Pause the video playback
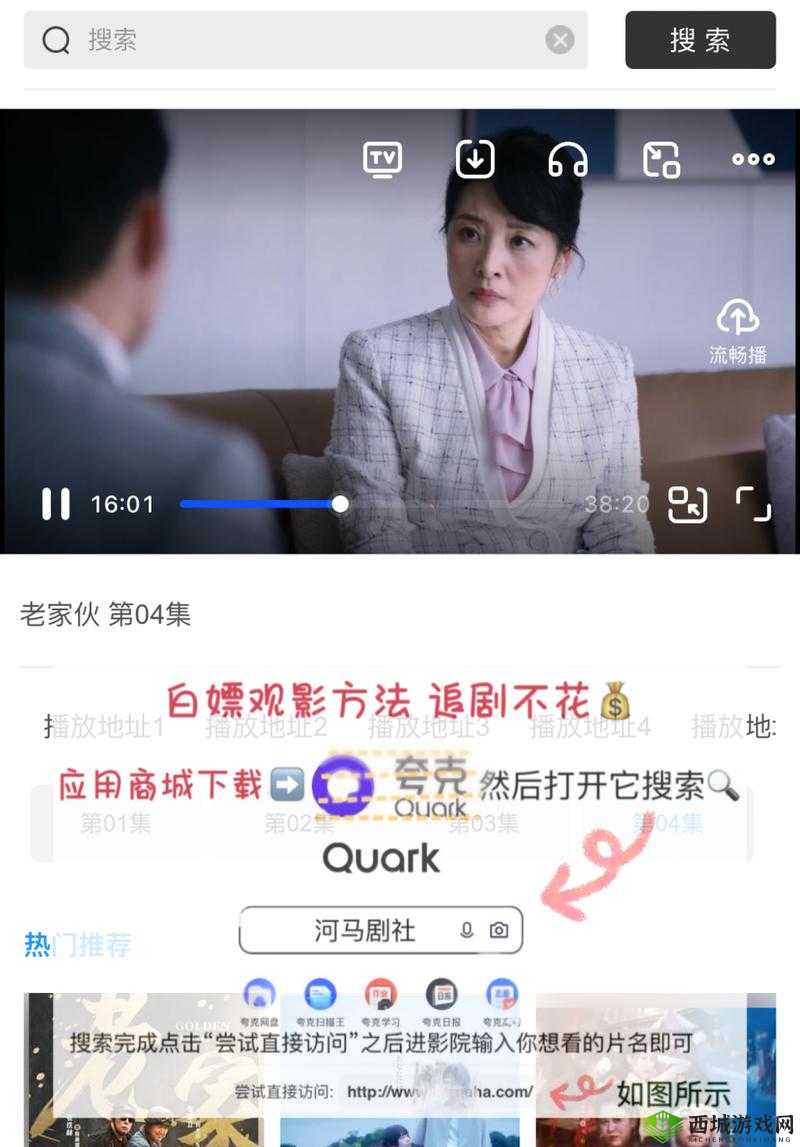This screenshot has height=1147, width=800. [55, 504]
